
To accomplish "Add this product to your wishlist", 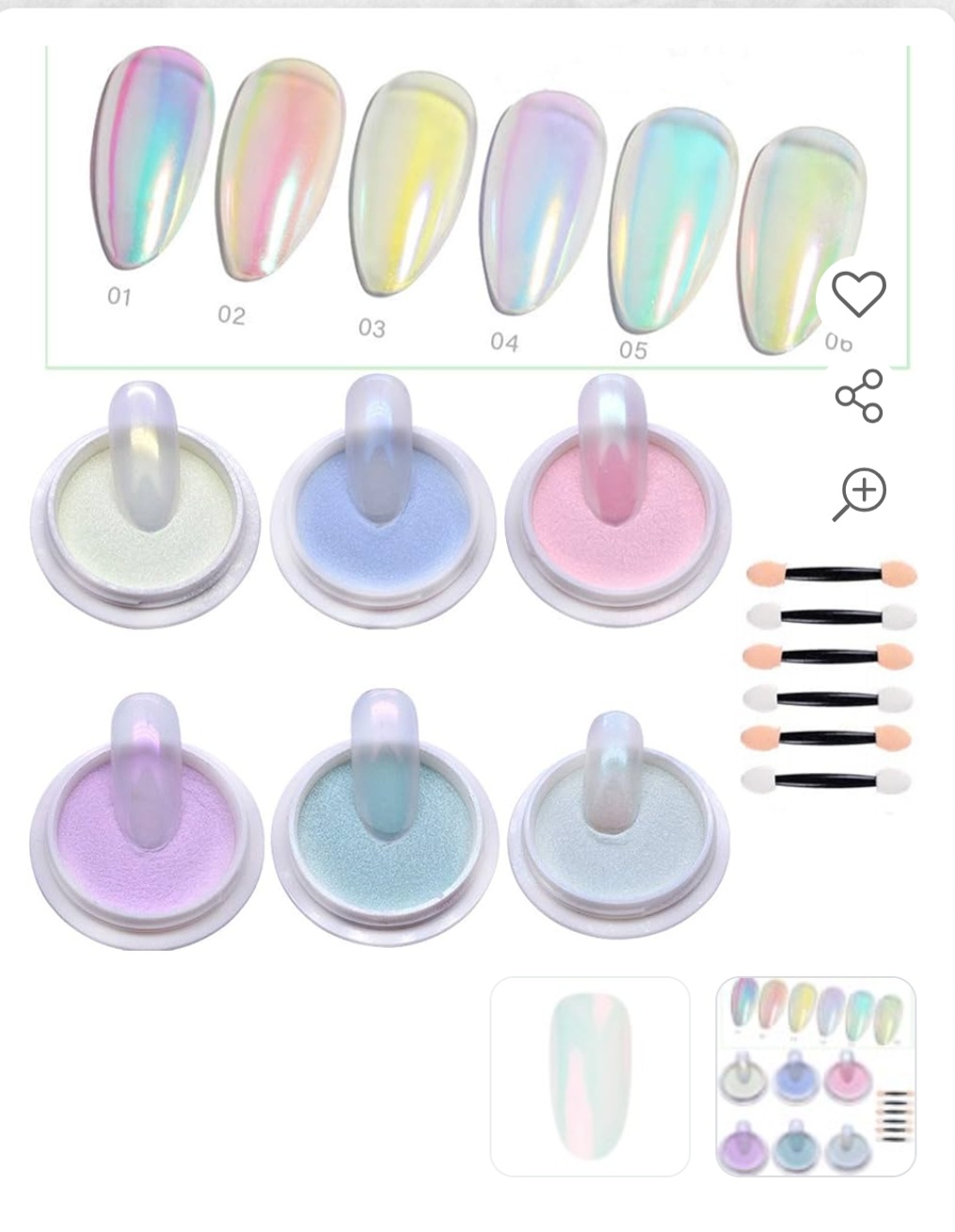I will (x=859, y=293).
